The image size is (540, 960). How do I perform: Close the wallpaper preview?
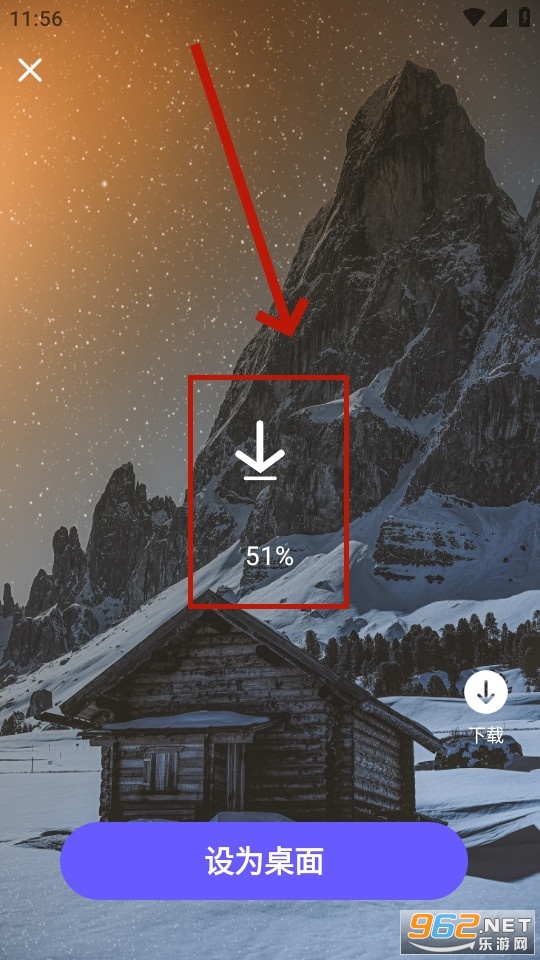[29, 70]
